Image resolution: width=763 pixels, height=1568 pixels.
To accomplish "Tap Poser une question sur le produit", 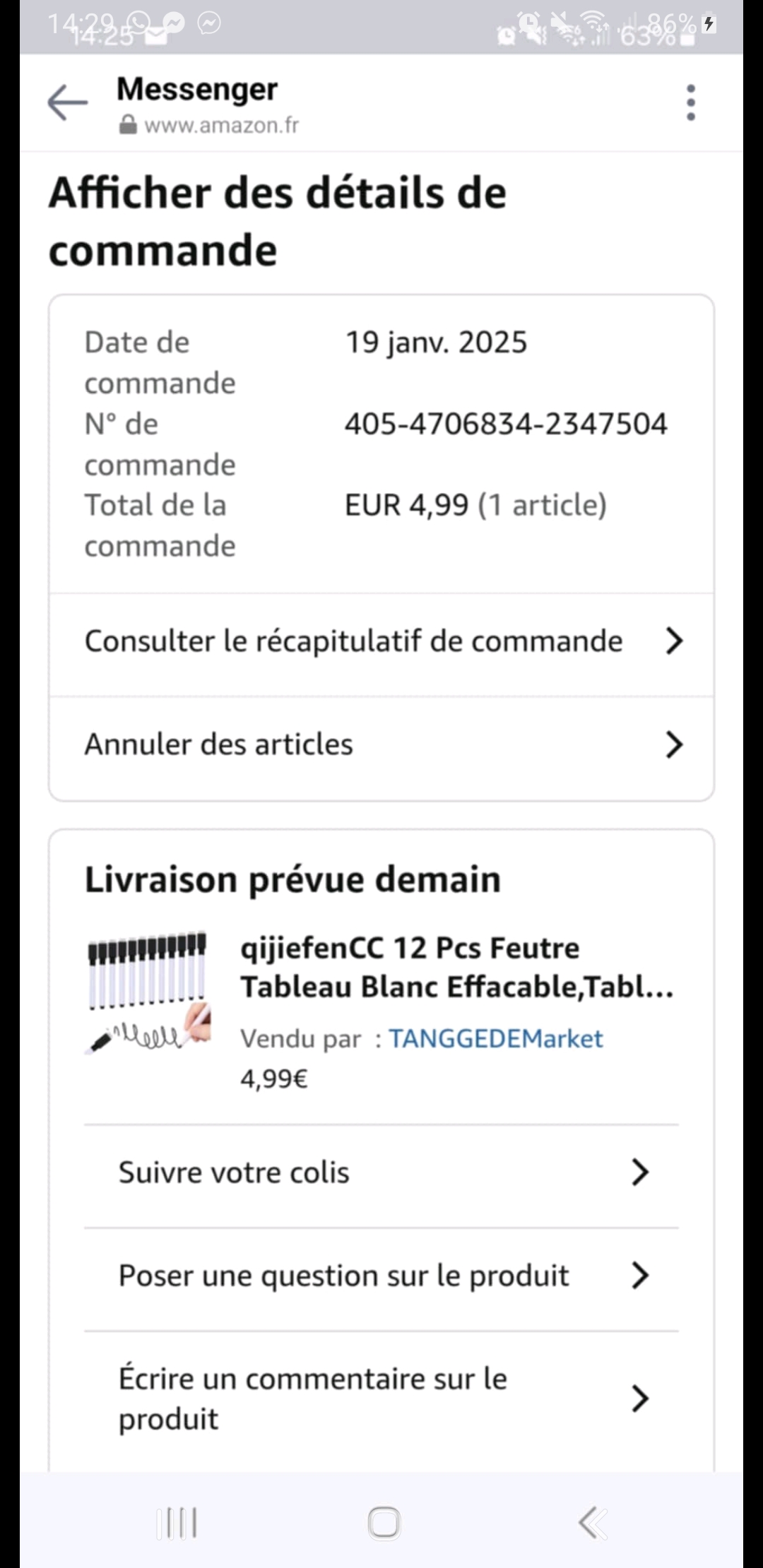I will click(381, 1276).
